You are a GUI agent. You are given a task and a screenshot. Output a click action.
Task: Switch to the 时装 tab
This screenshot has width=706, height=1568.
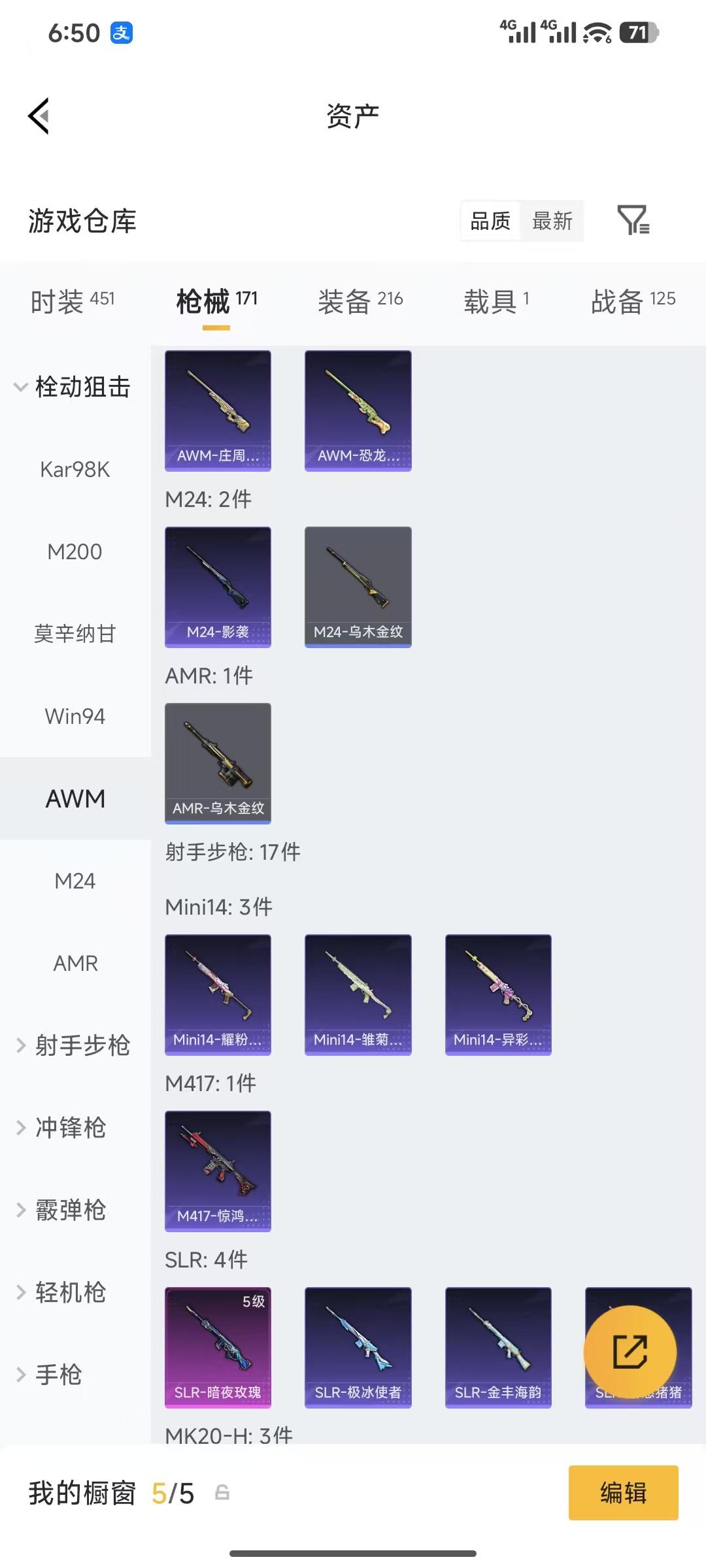pyautogui.click(x=73, y=301)
